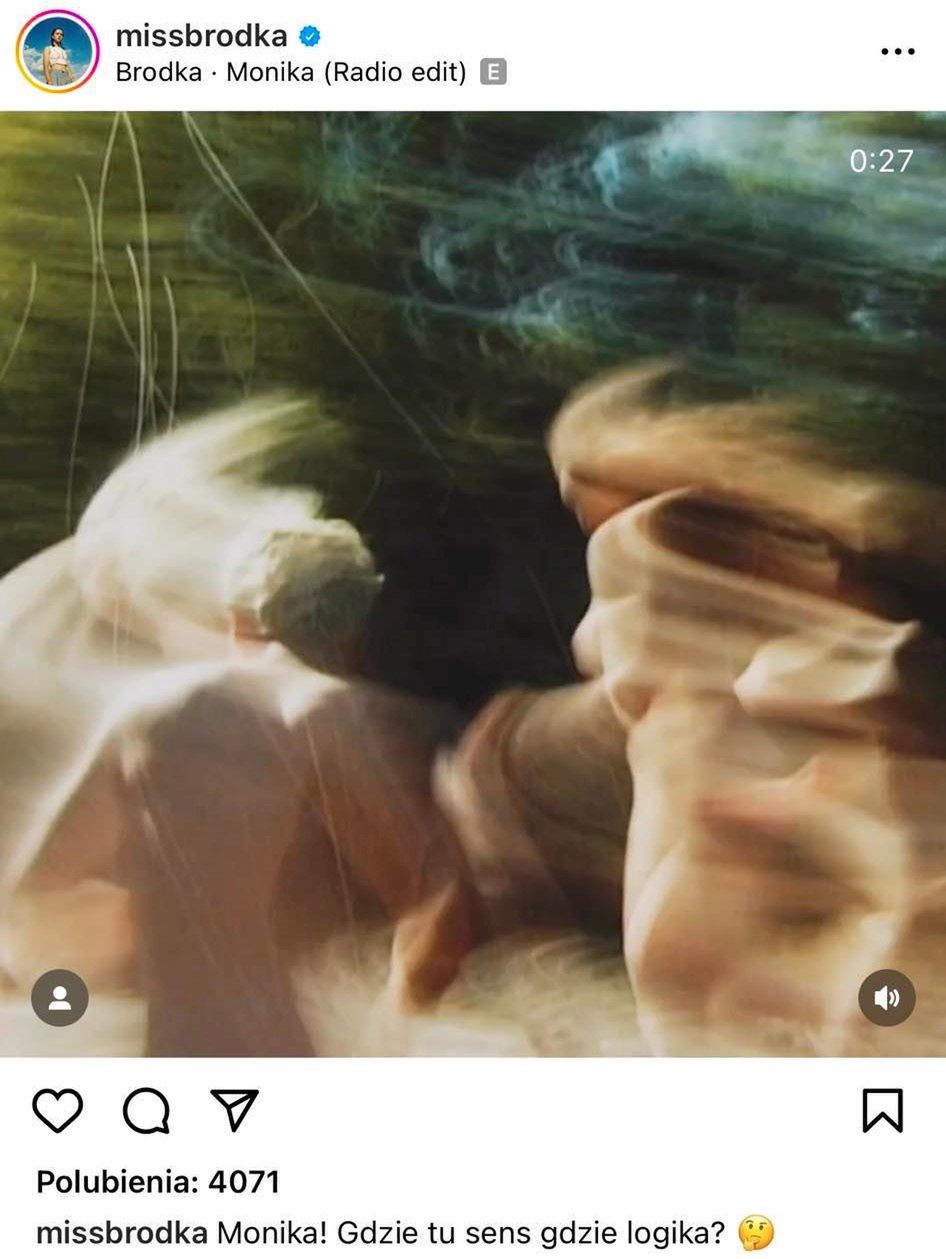
Task: Open missbrodka's profile picture story
Action: coord(57,51)
